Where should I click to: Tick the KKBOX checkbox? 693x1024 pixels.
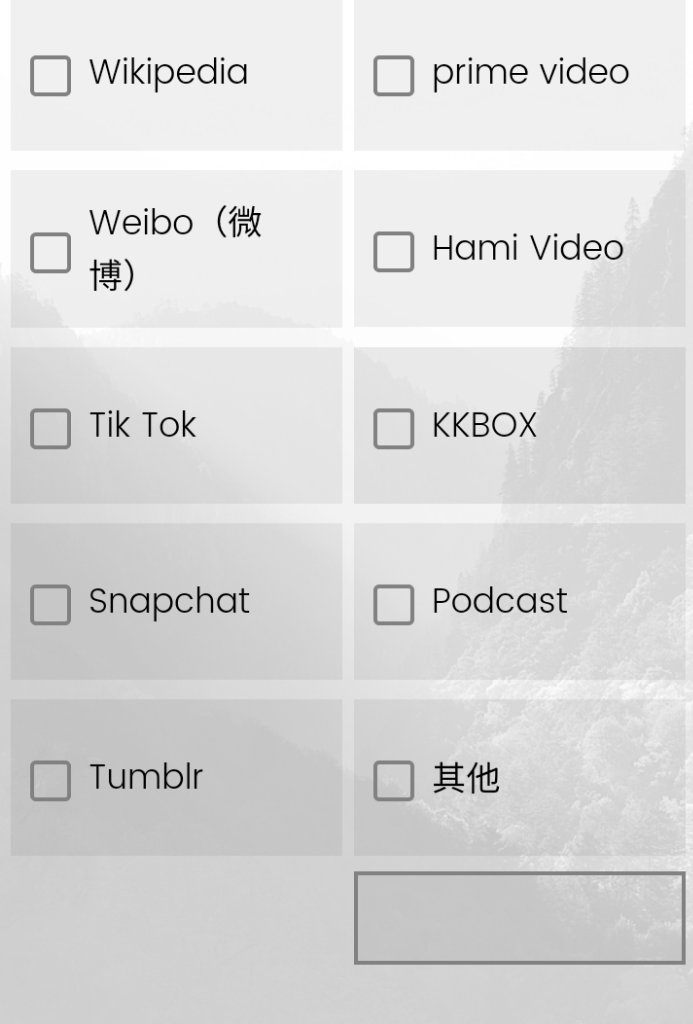[x=393, y=428]
